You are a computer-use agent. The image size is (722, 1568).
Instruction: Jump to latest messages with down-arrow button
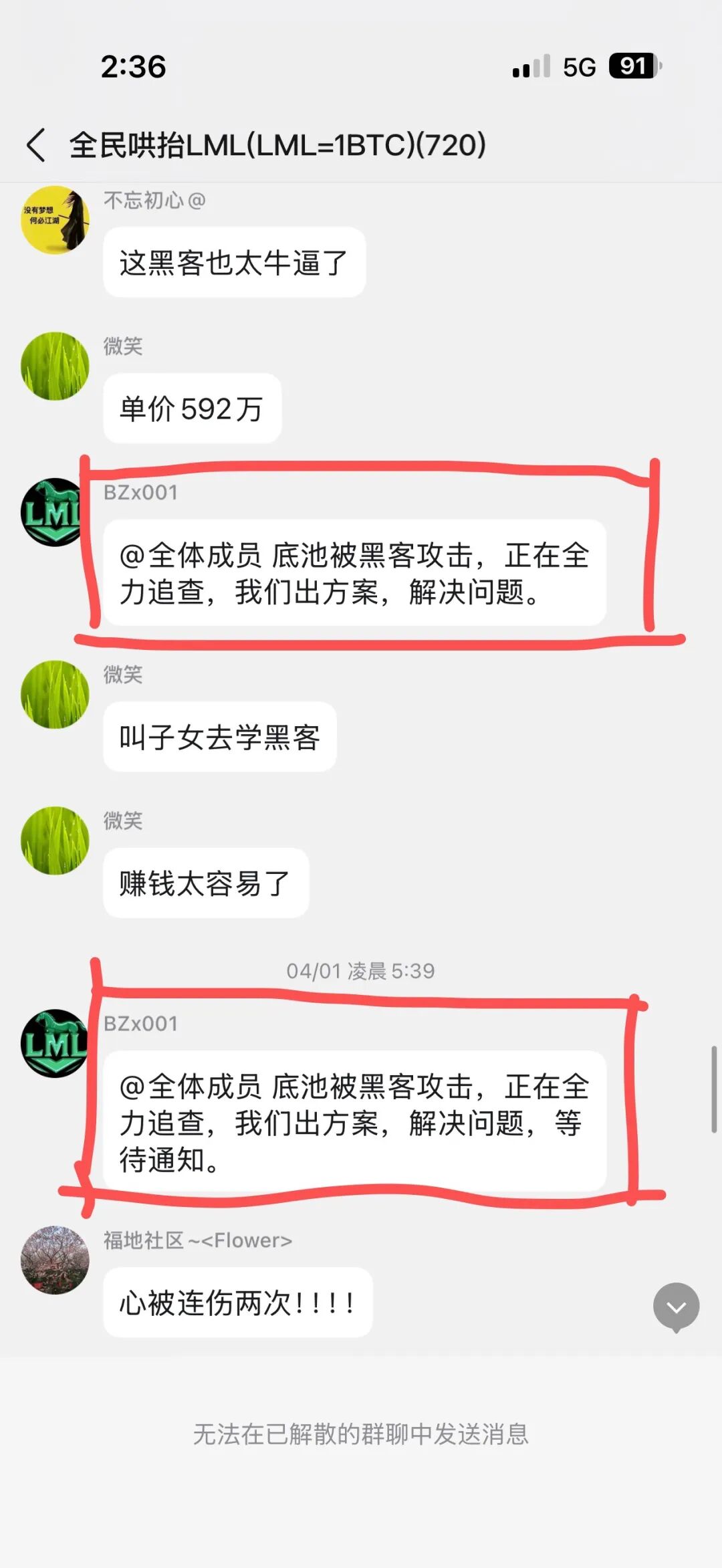pyautogui.click(x=676, y=1306)
